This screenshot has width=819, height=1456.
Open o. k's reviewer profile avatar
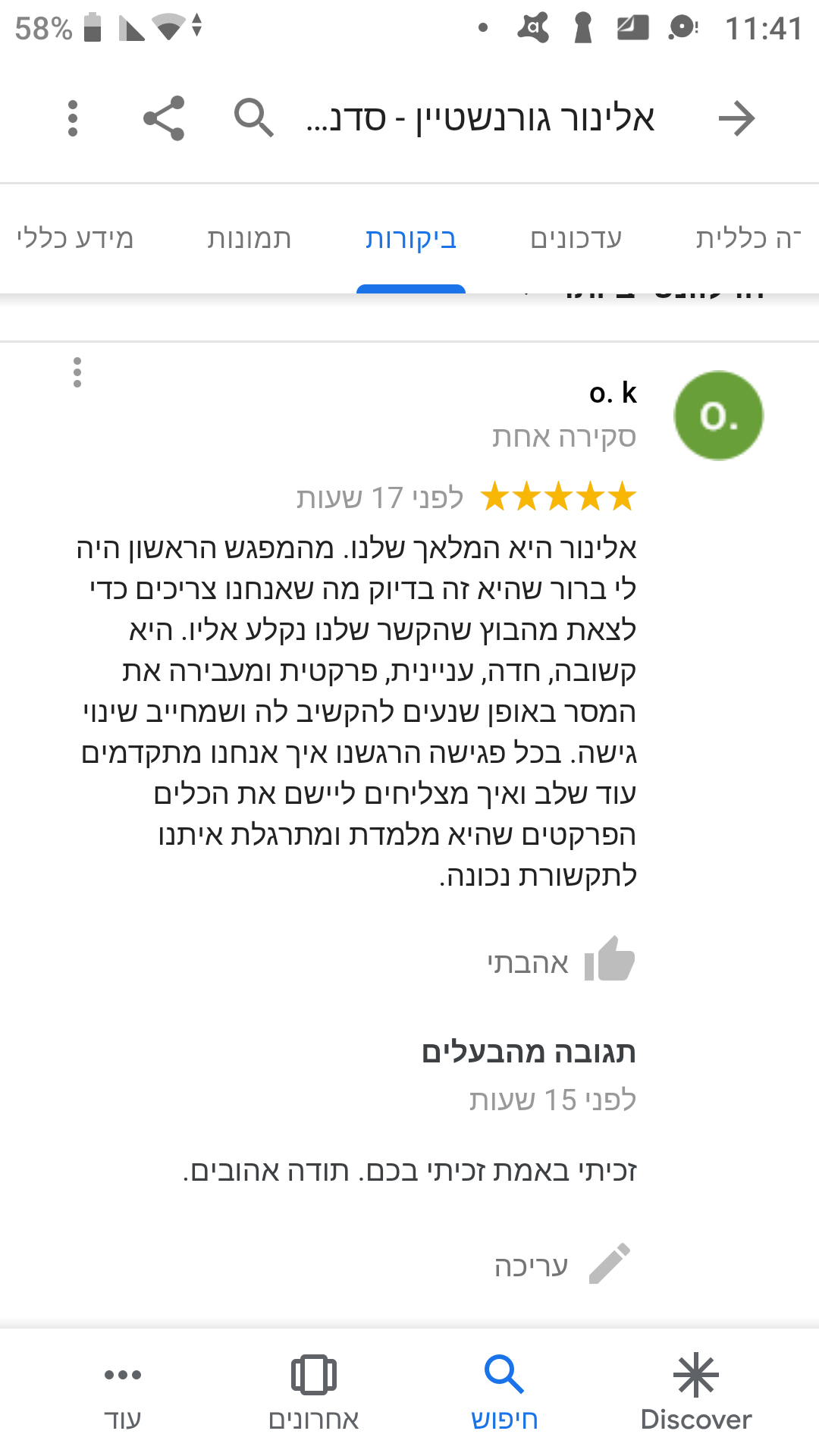(x=718, y=415)
